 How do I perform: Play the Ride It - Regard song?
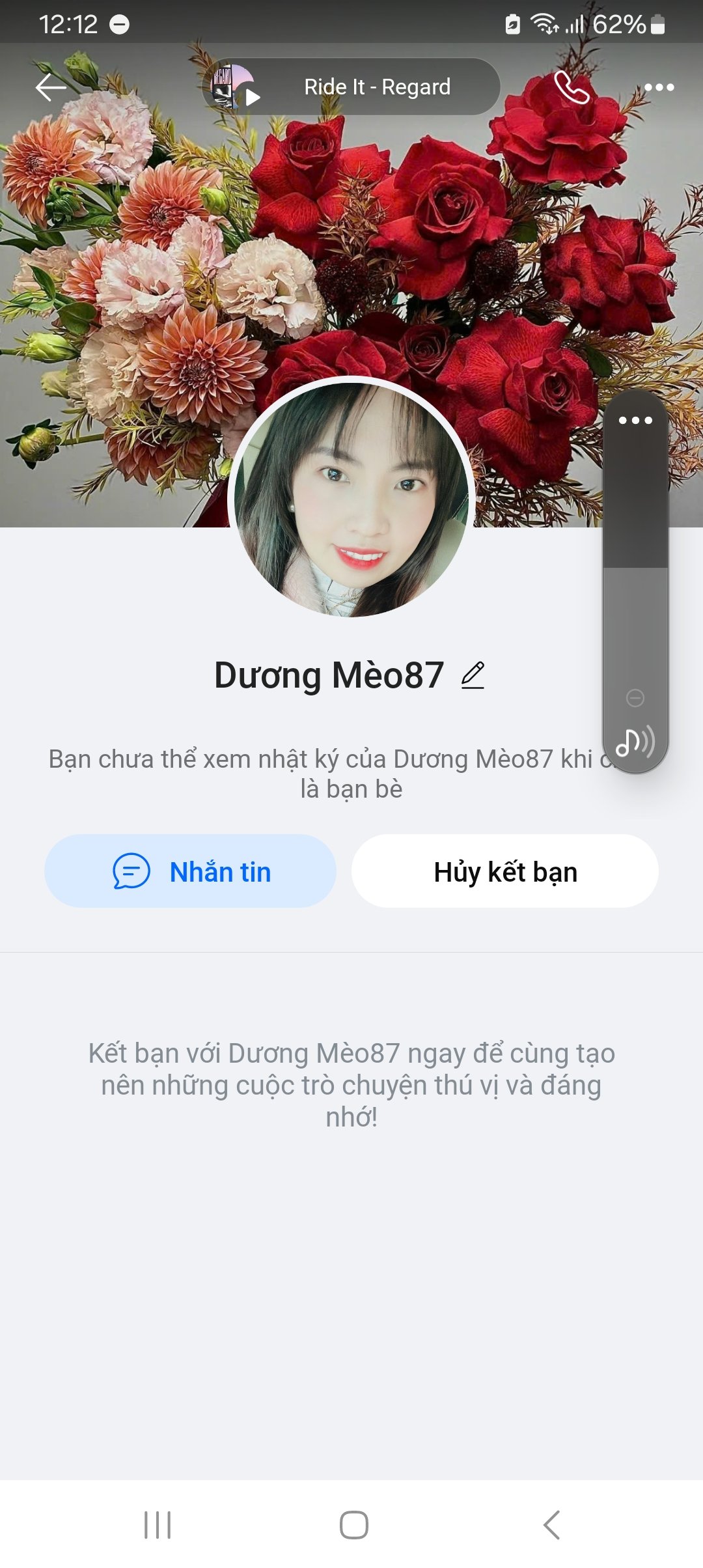click(351, 87)
